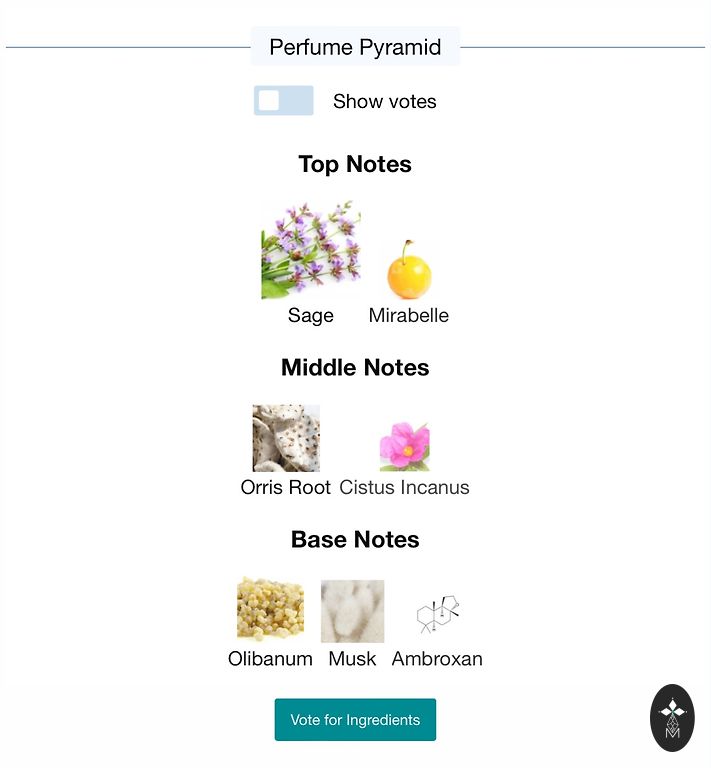Tap the Vote for Ingredients button
Screen dimensions: 711x768
[x=355, y=720]
